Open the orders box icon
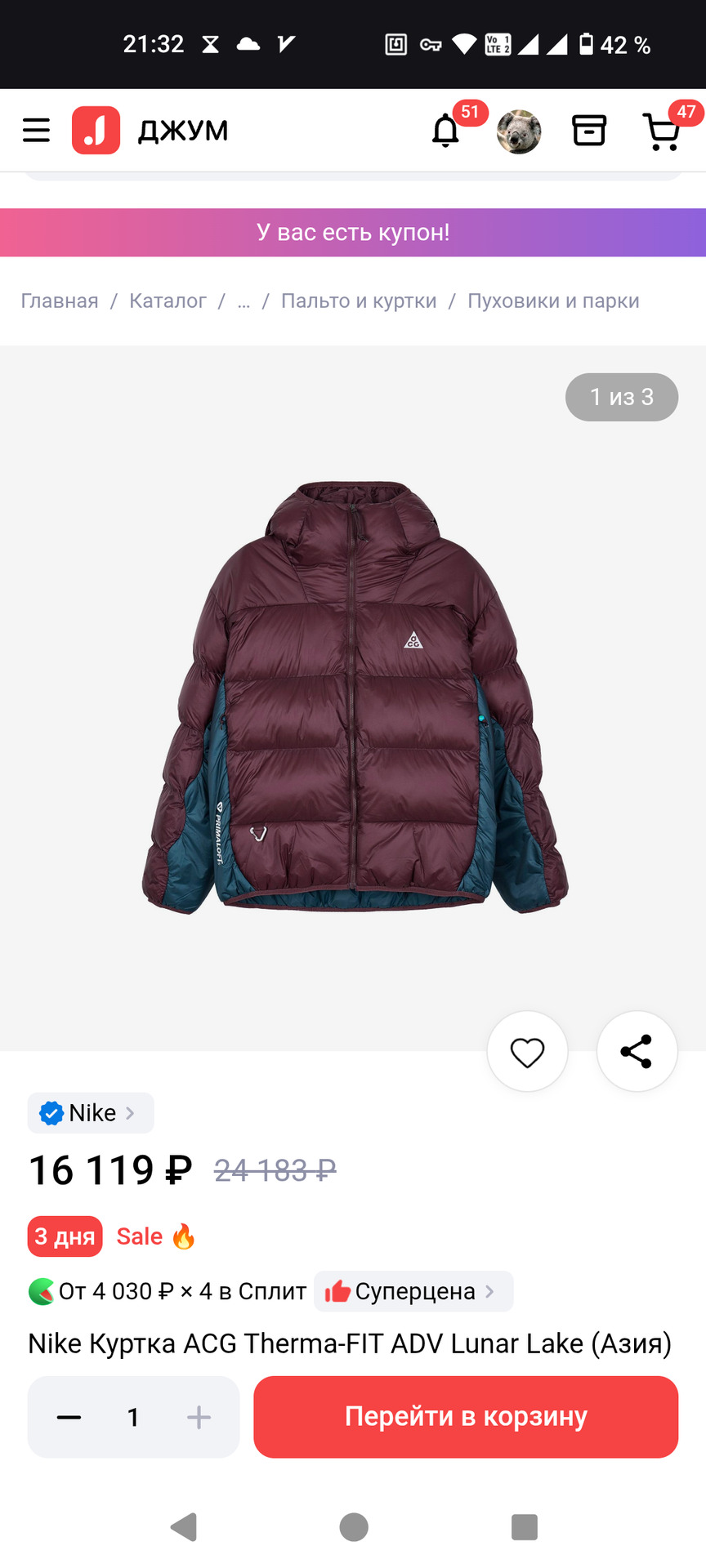706x1568 pixels. click(x=588, y=131)
